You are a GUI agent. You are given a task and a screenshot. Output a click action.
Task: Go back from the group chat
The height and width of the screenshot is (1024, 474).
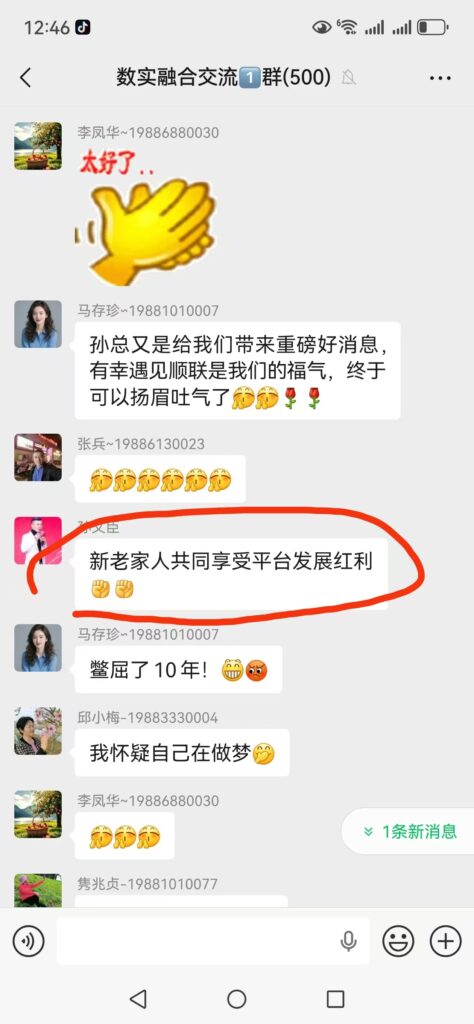point(25,78)
